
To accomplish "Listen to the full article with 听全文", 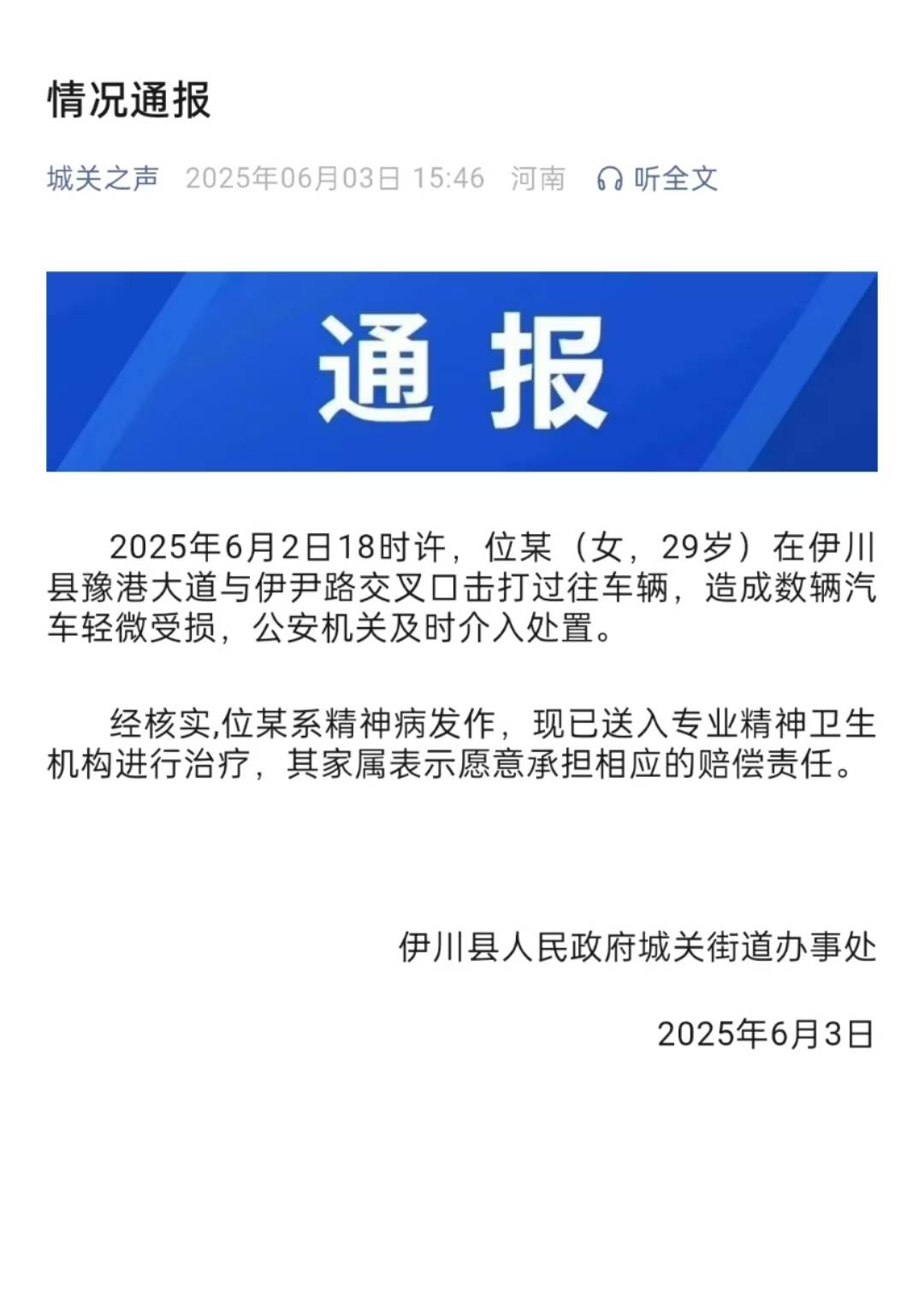I will tap(657, 178).
